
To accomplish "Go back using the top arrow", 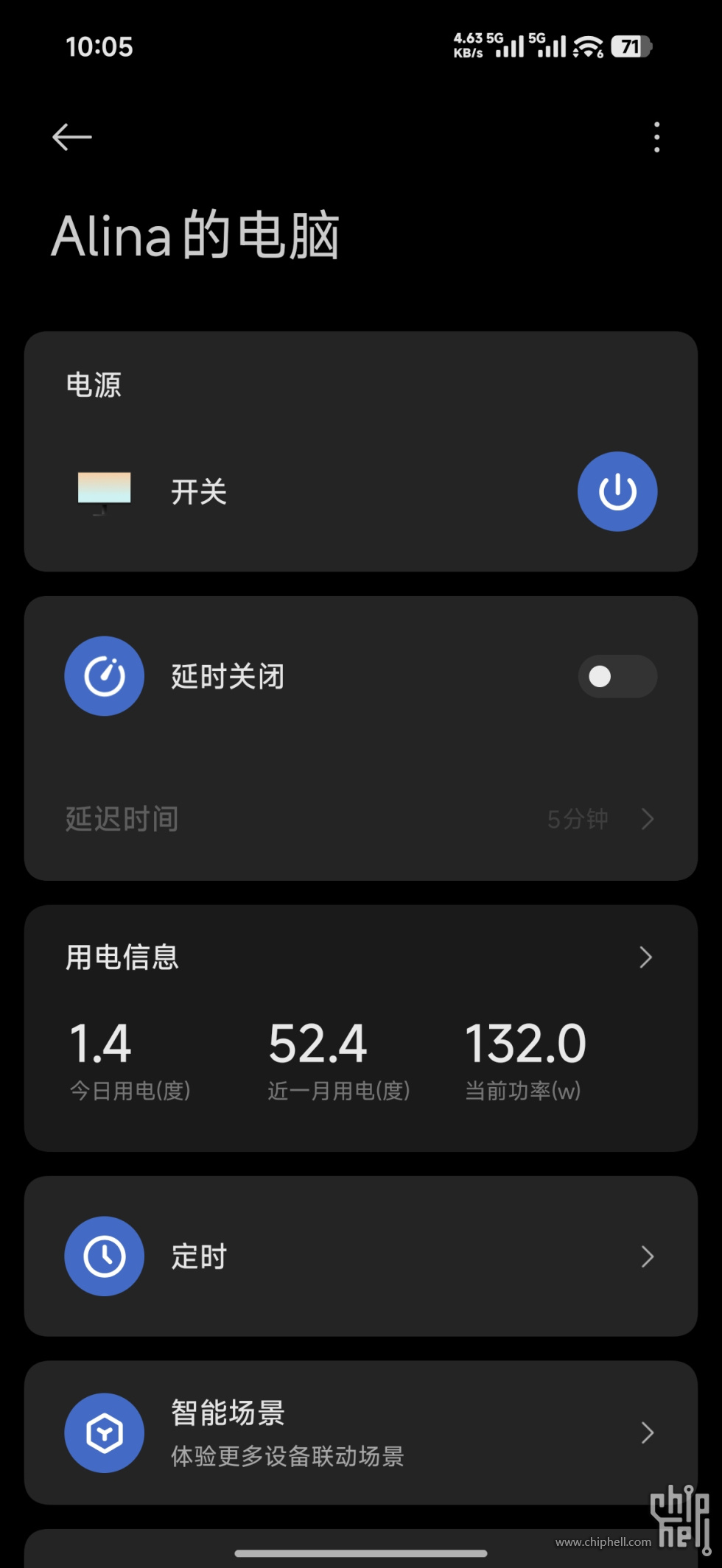I will pos(72,137).
